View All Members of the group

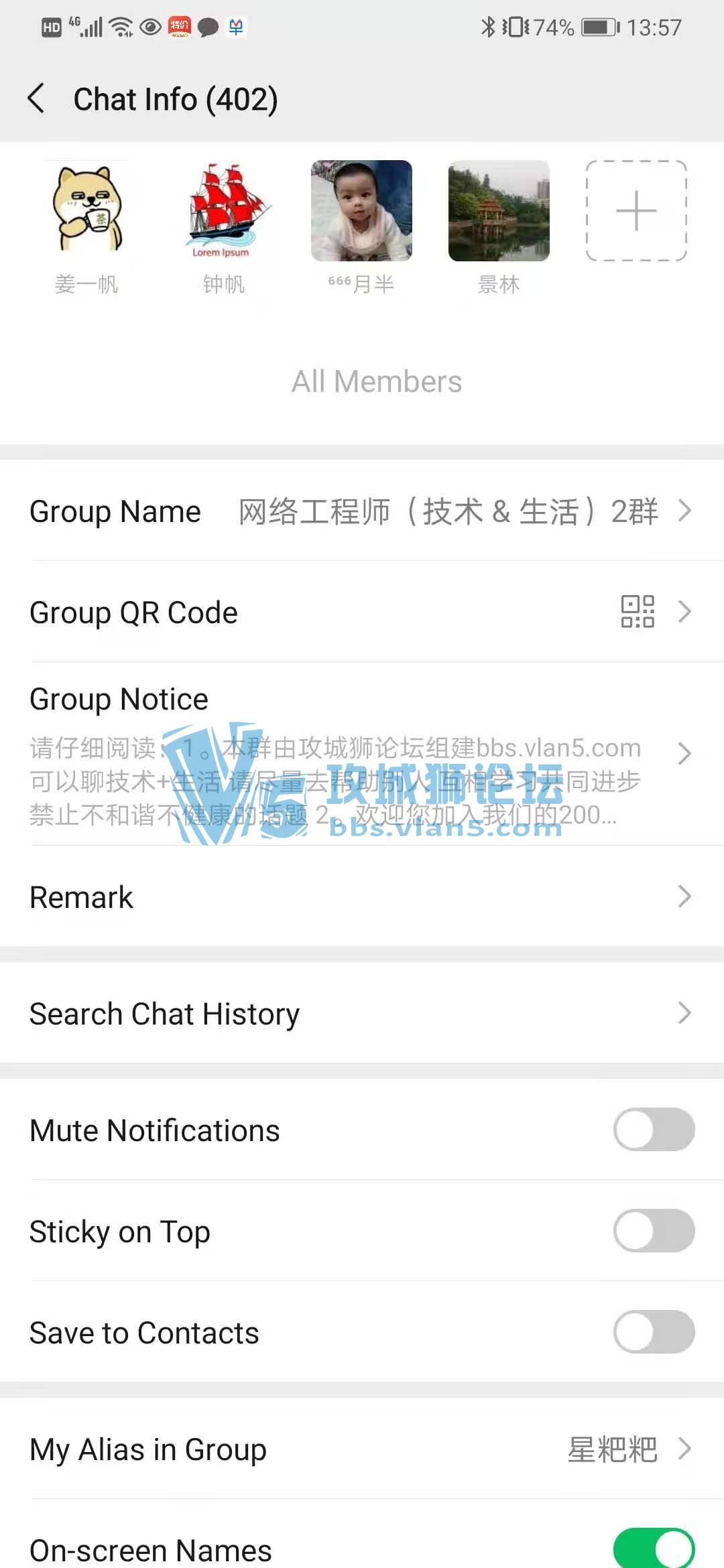click(376, 382)
